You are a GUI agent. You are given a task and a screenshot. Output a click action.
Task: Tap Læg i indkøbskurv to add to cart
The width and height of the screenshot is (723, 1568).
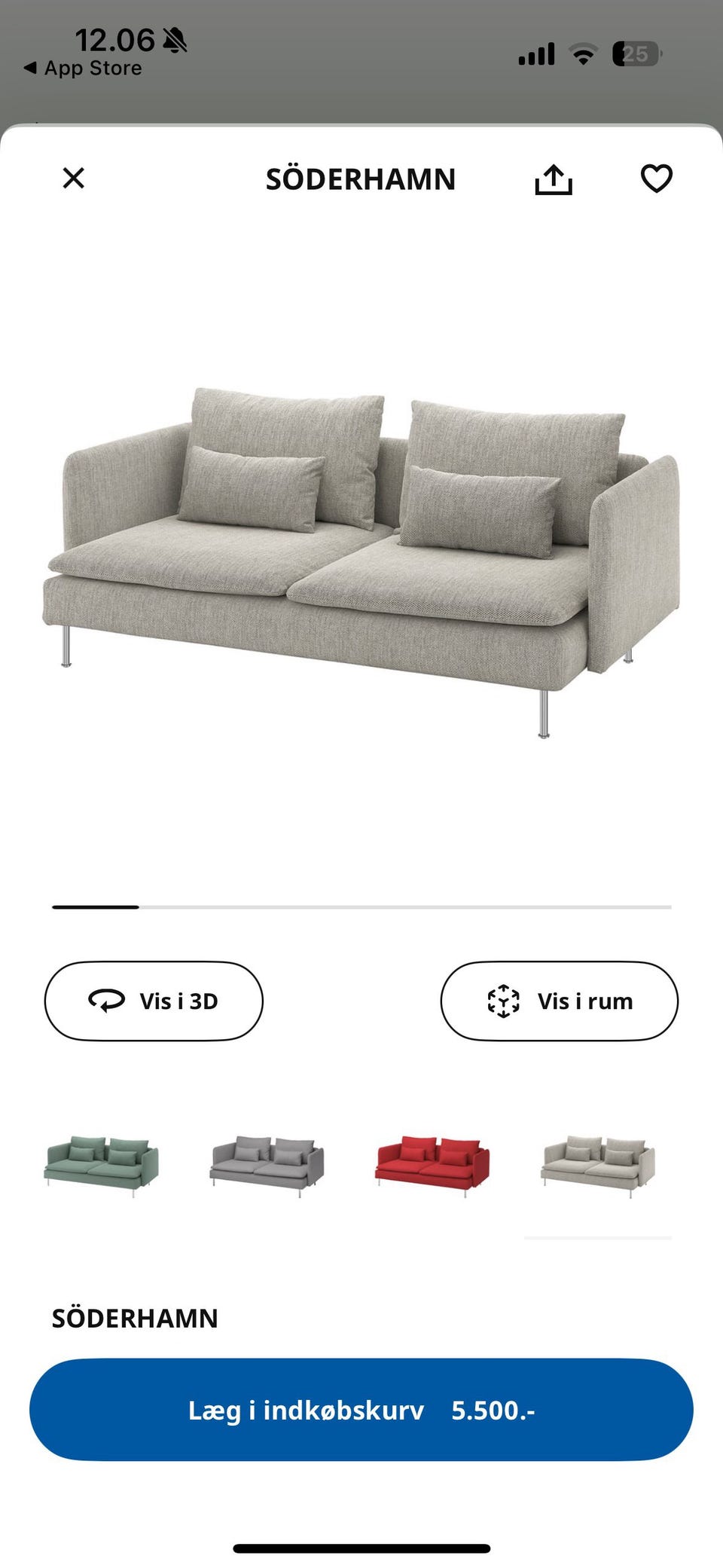361,1410
